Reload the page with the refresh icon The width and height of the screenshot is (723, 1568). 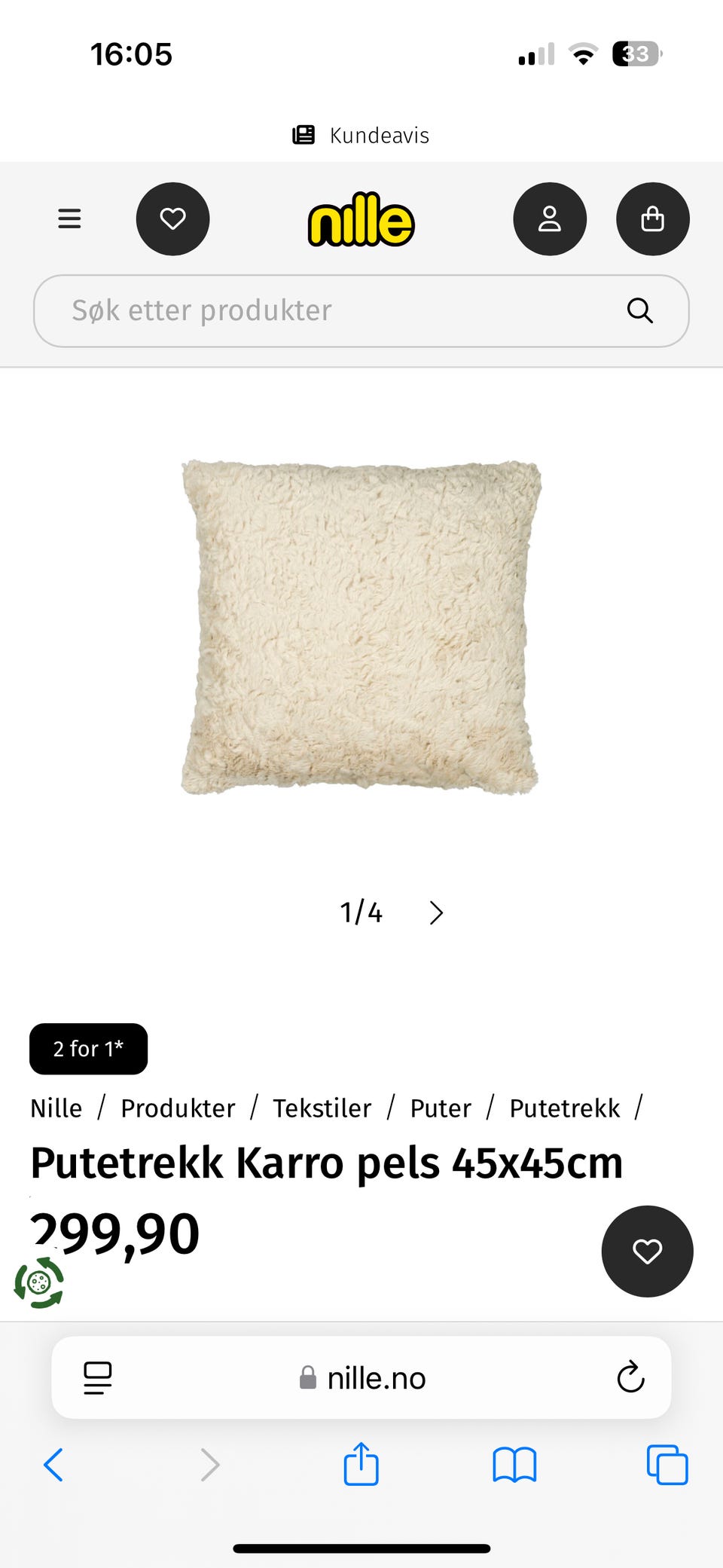[630, 1377]
